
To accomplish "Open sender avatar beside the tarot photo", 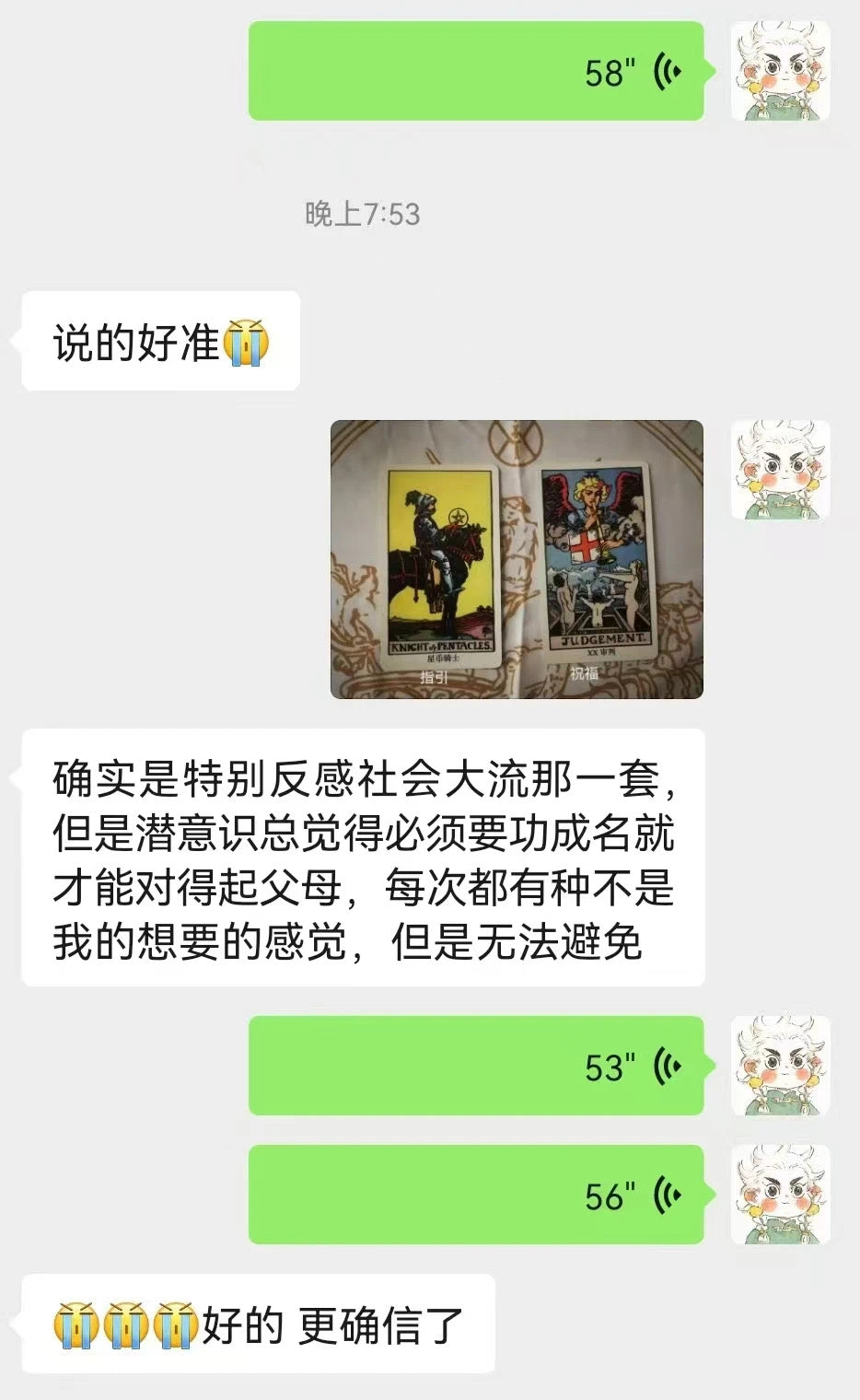I will (780, 471).
